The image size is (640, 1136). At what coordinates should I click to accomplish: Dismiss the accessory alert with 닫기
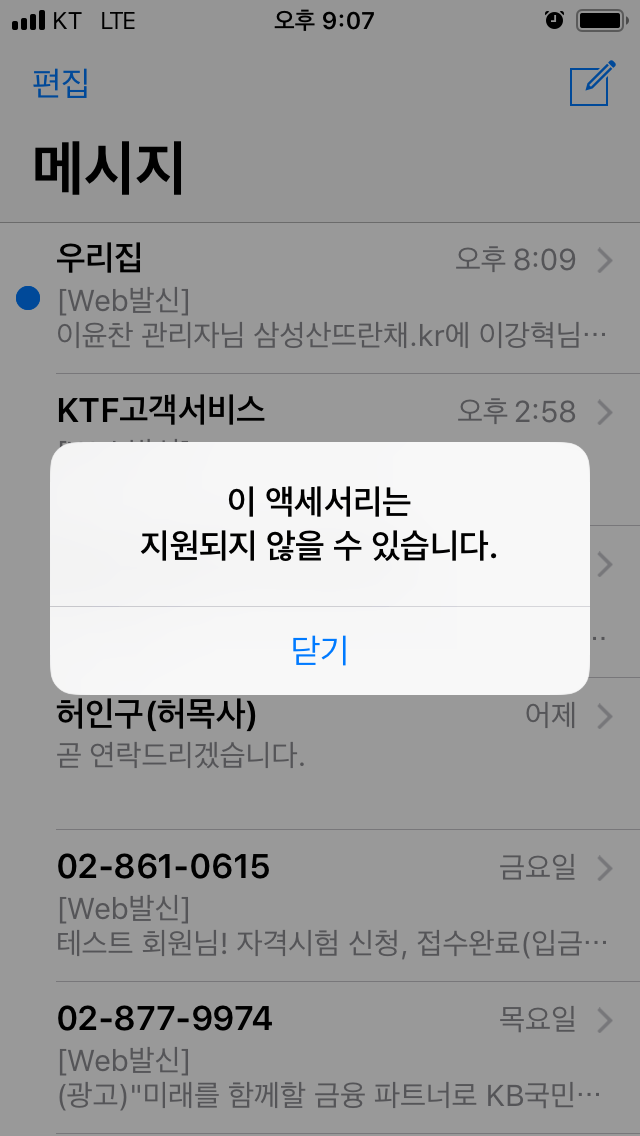pos(320,651)
